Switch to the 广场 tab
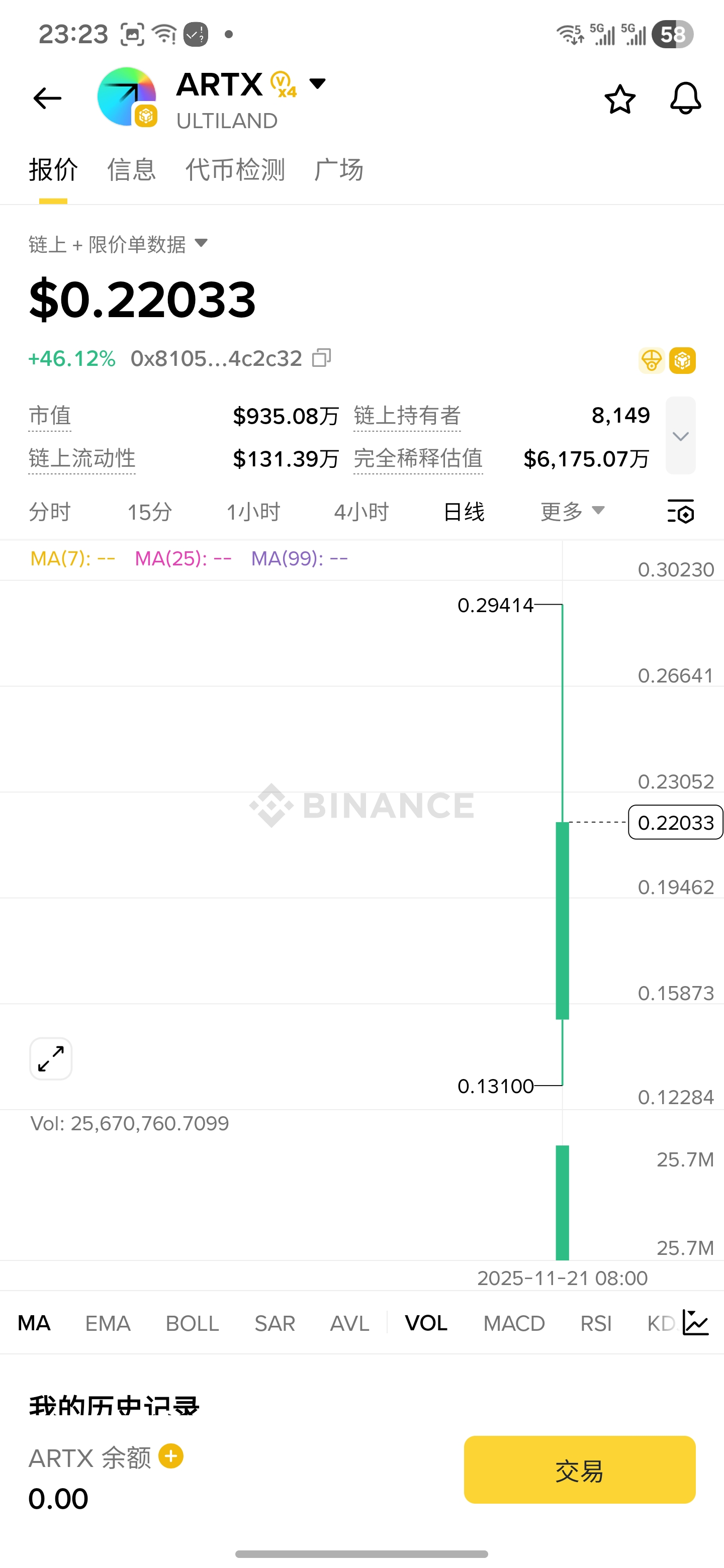Image resolution: width=724 pixels, height=1568 pixels. click(x=338, y=170)
